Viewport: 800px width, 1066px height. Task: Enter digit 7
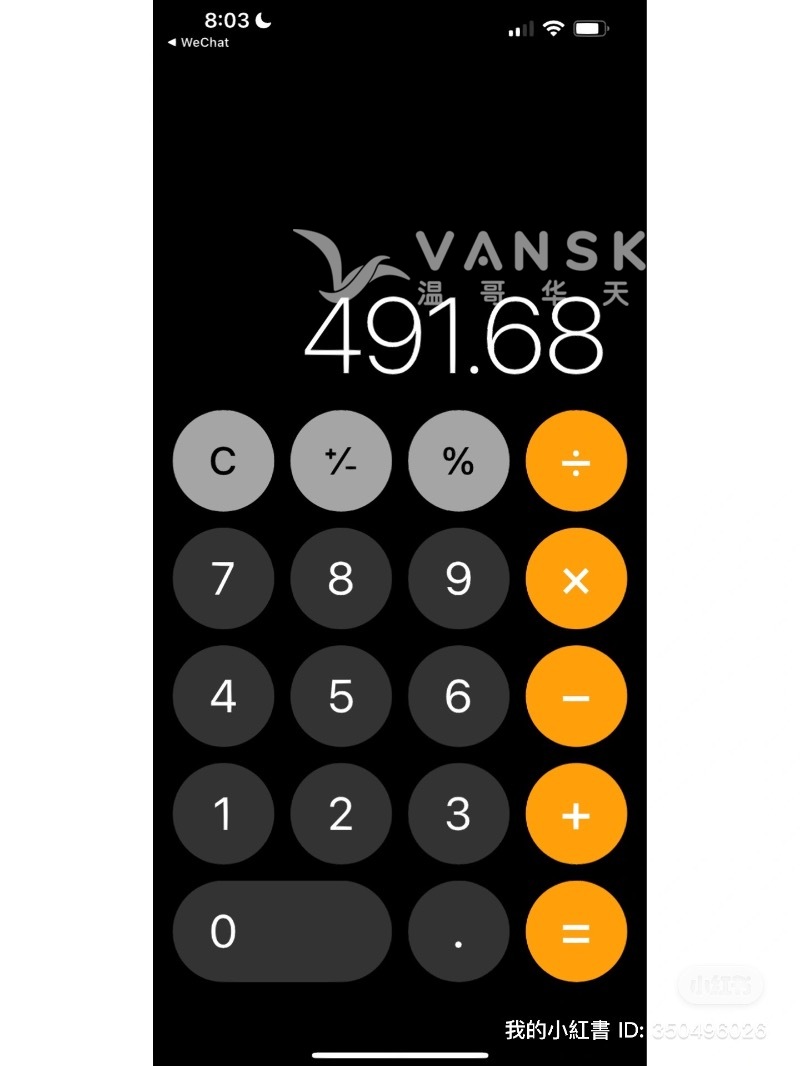coord(223,579)
